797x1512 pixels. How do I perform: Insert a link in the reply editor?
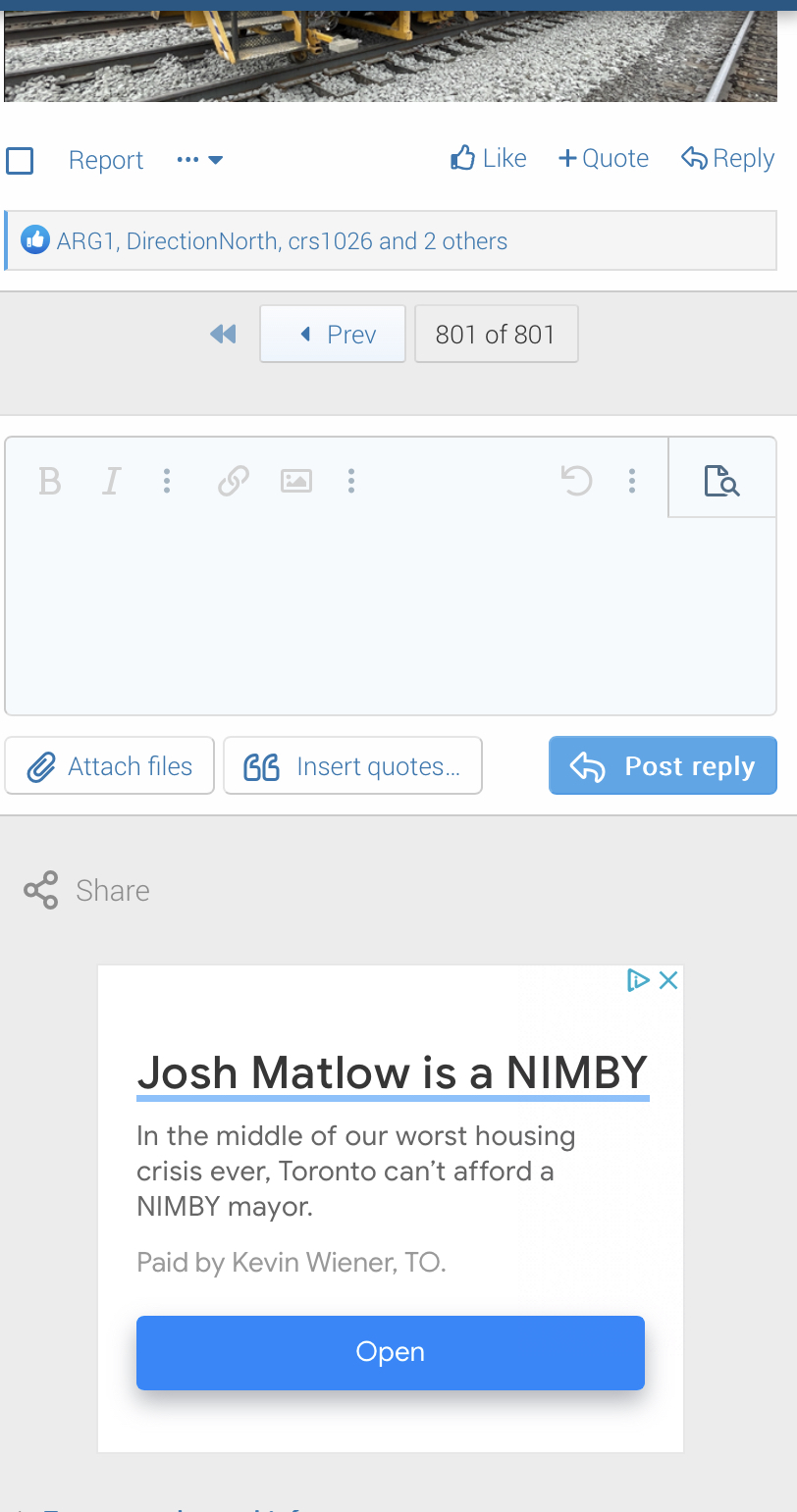[233, 481]
